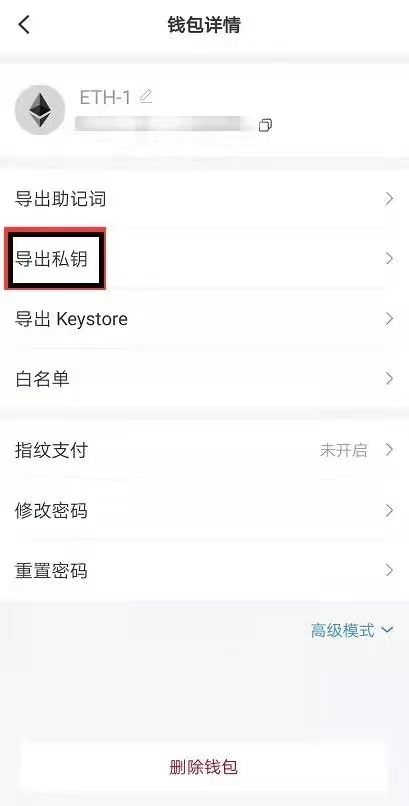Open 指纹支付 fingerprint payment setting

coord(204,450)
